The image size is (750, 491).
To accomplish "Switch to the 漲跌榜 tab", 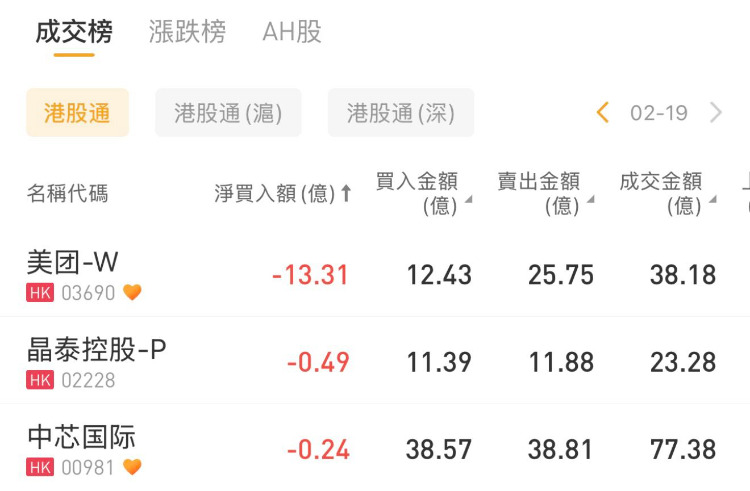I will (187, 32).
